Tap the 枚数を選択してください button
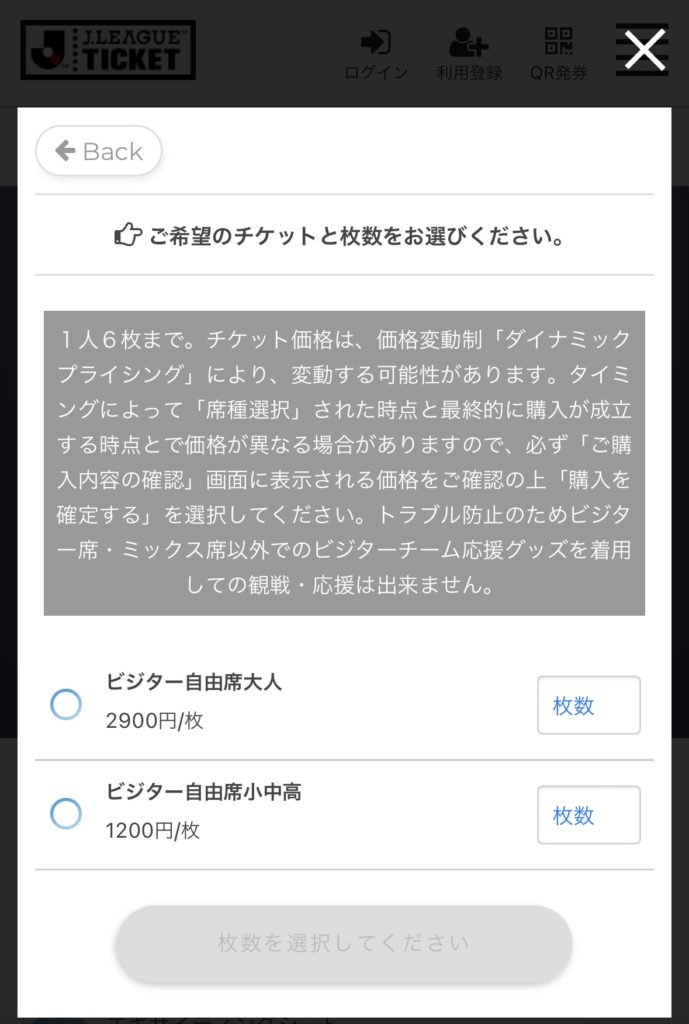Screen dimensions: 689x1024 coord(343,943)
